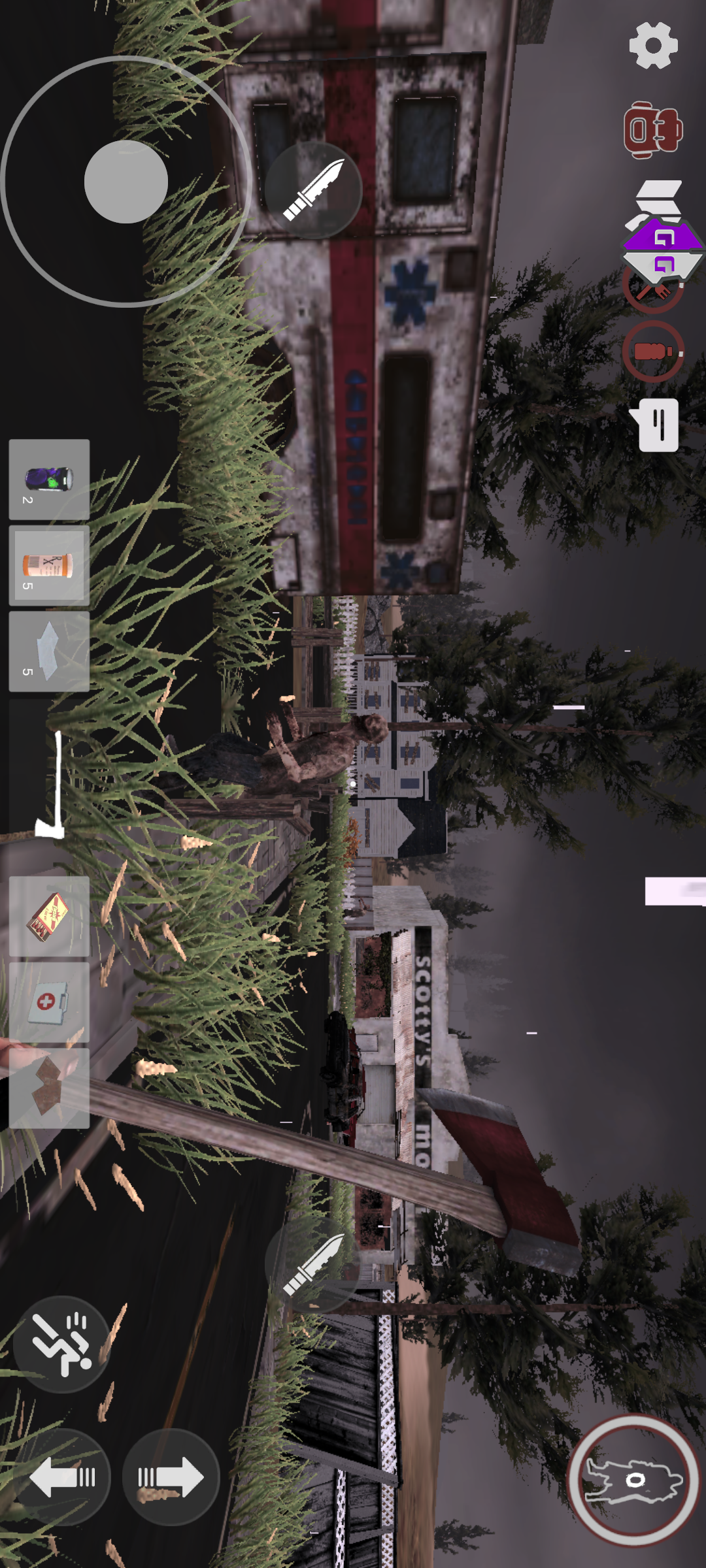This screenshot has width=706, height=1568.
Task: Use the first aid kit slot
Action: (x=49, y=1002)
